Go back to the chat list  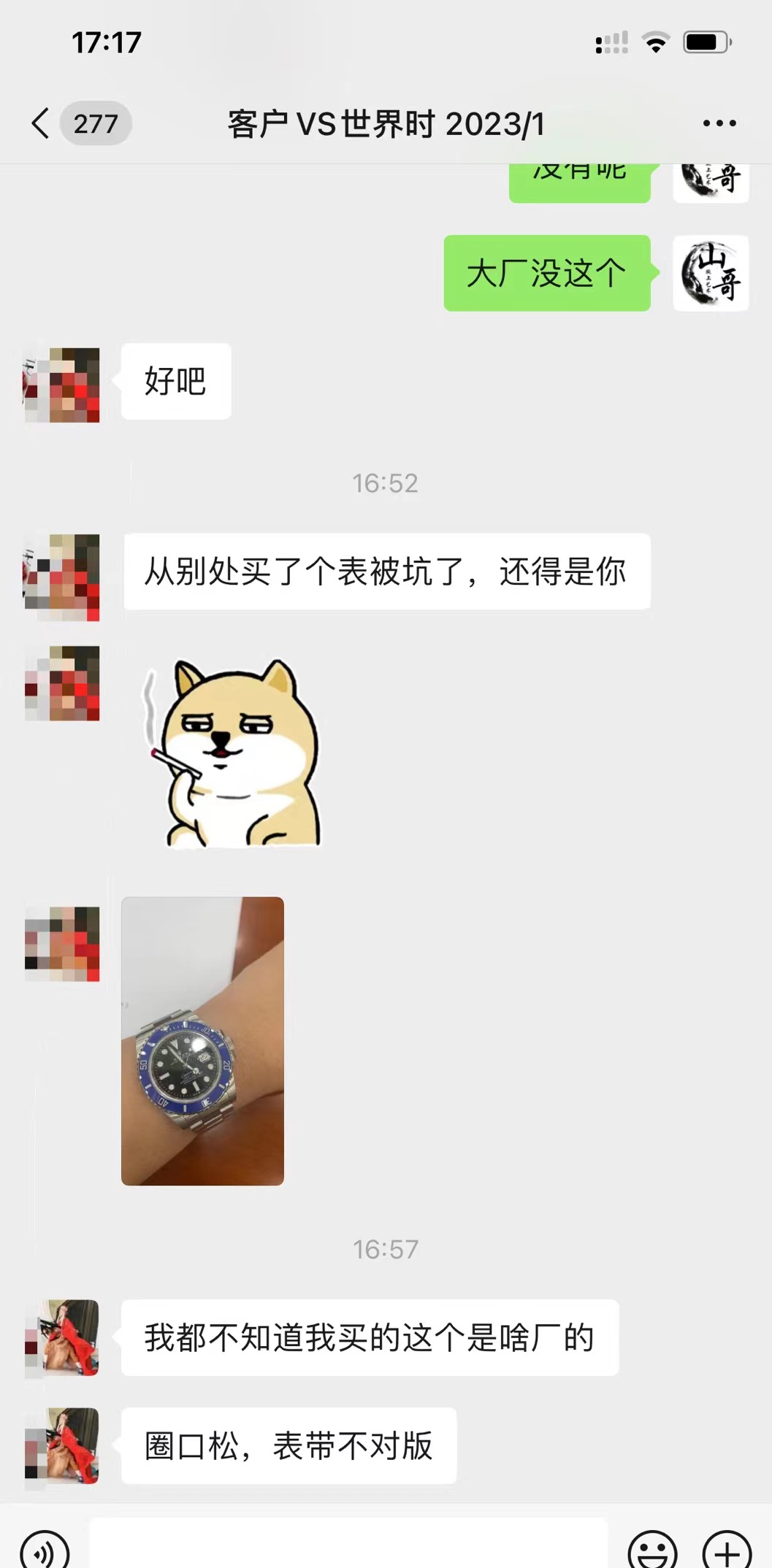[x=41, y=123]
